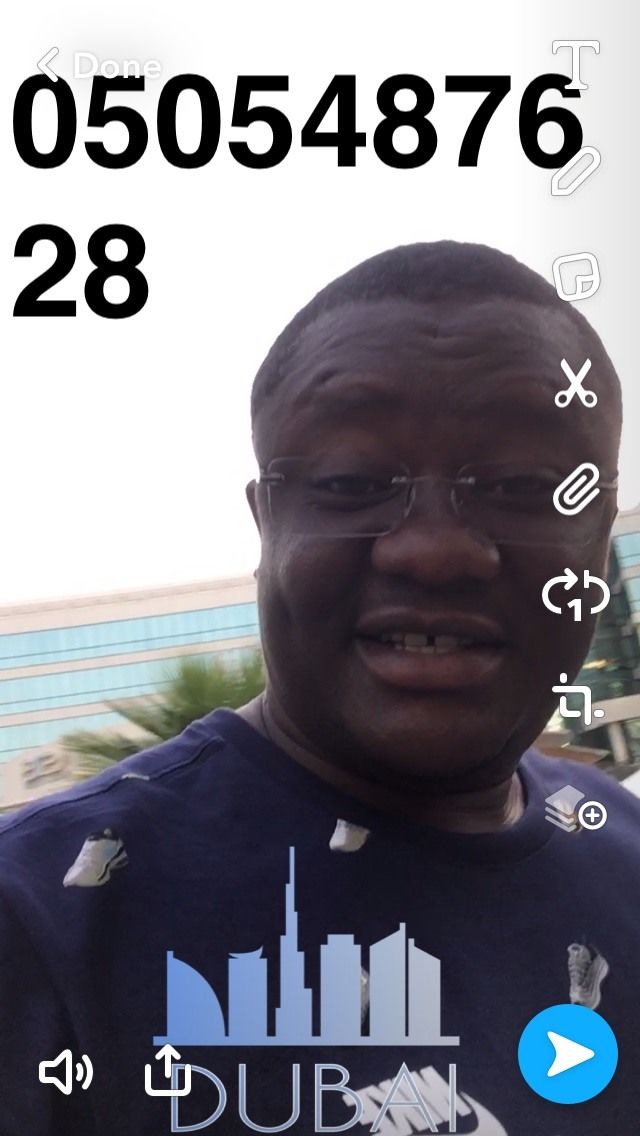
Task: Attach a link with the paperclip
Action: click(x=576, y=489)
